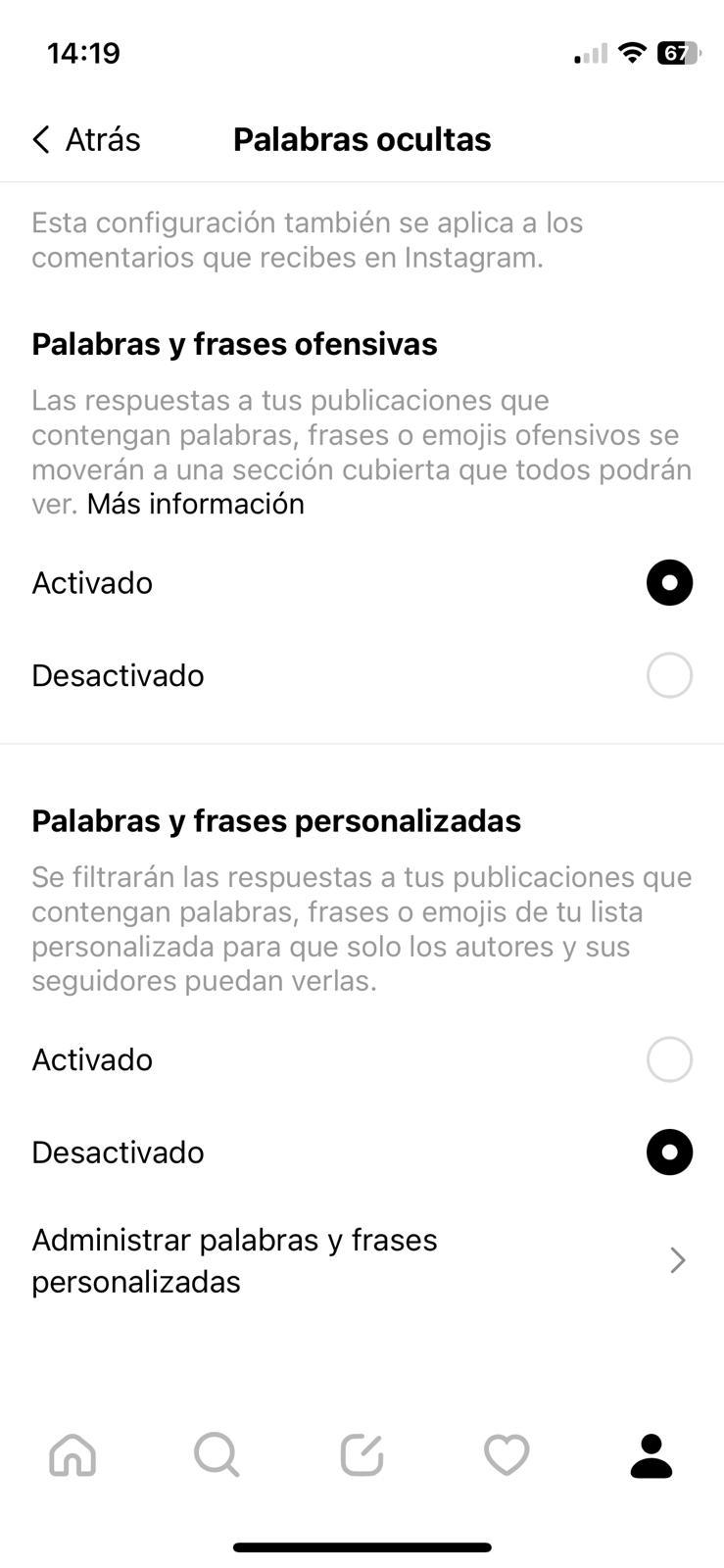724x1568 pixels.
Task: Collapse view by tapping back arrow
Action: (40, 138)
